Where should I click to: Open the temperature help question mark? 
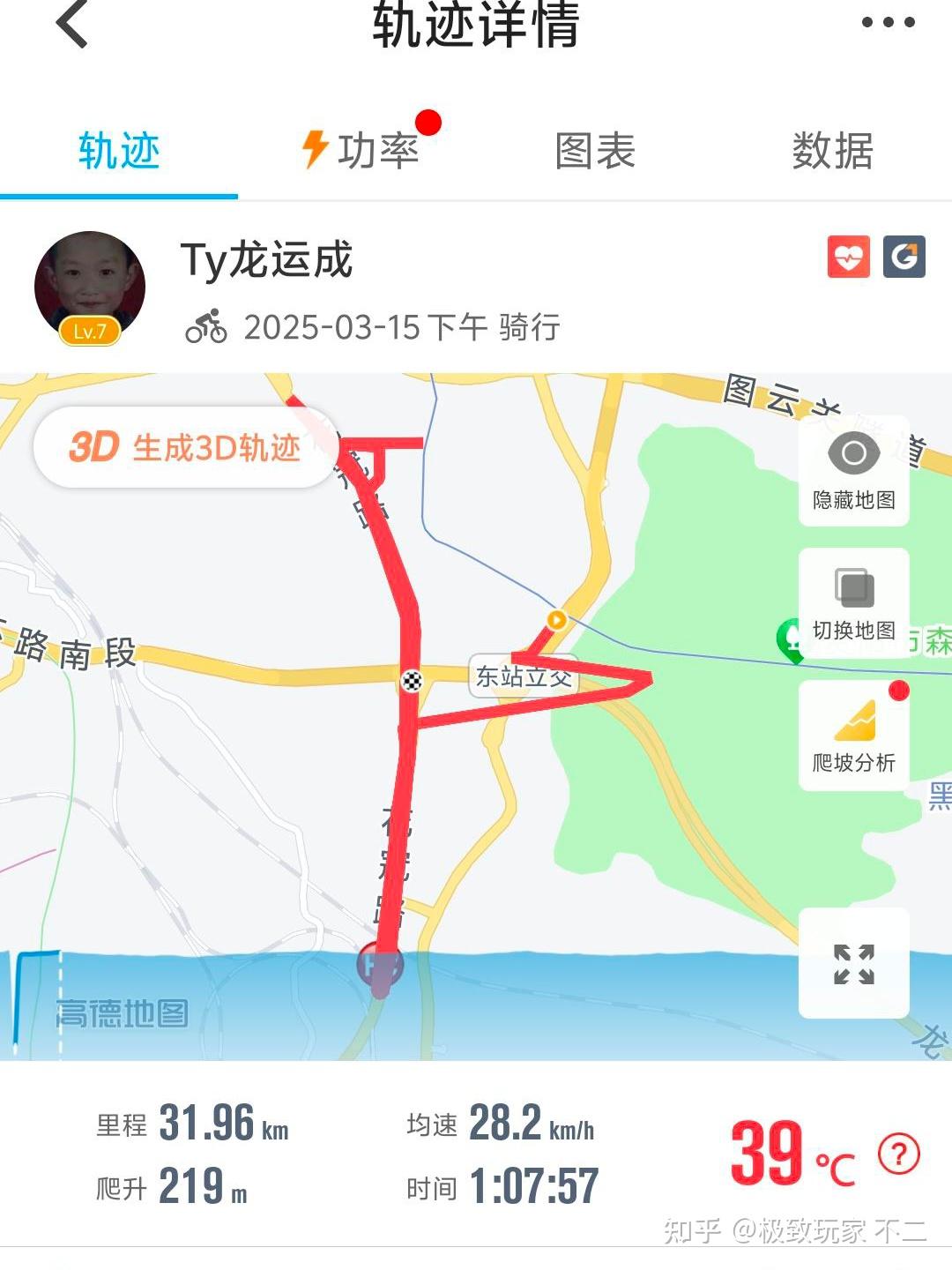898,1154
